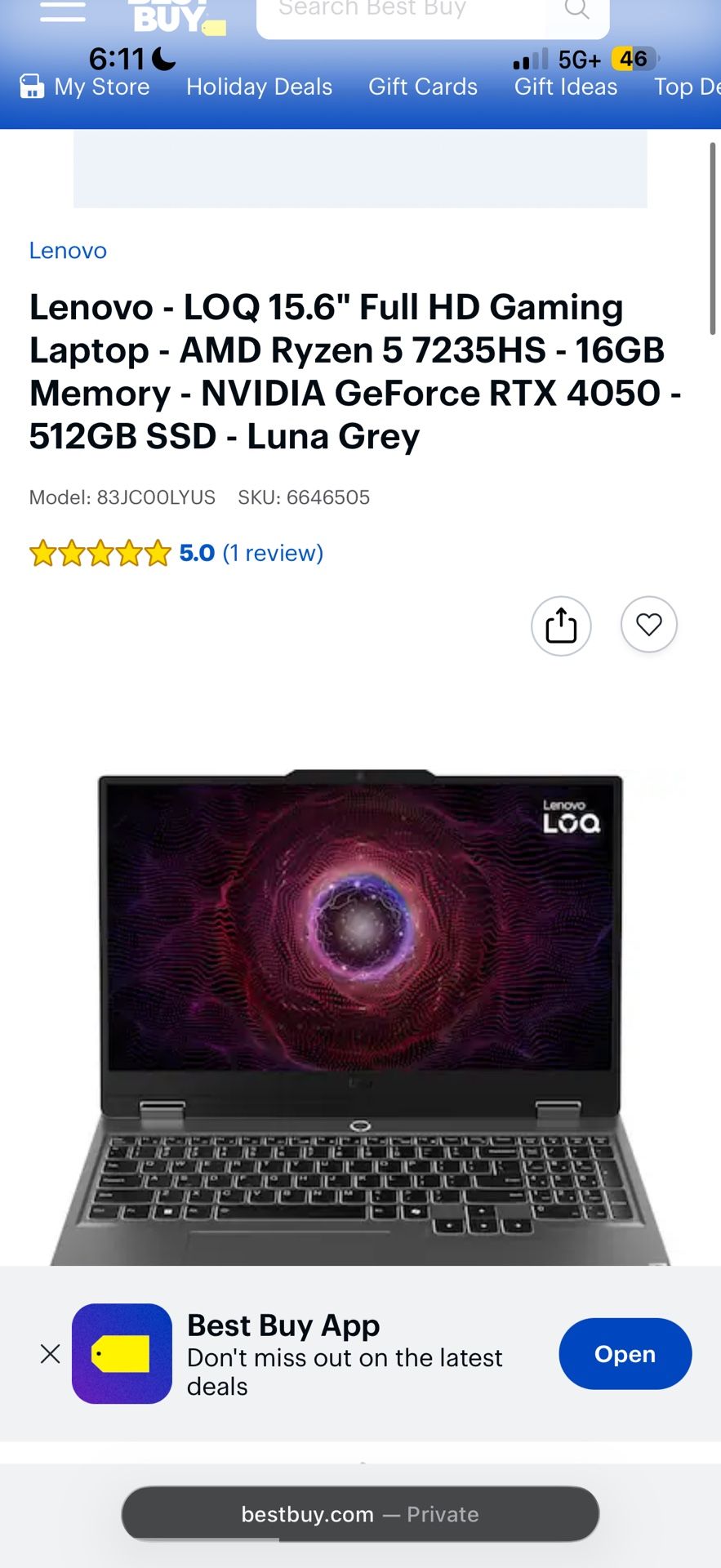Save the laptop with the heart icon

[x=648, y=624]
